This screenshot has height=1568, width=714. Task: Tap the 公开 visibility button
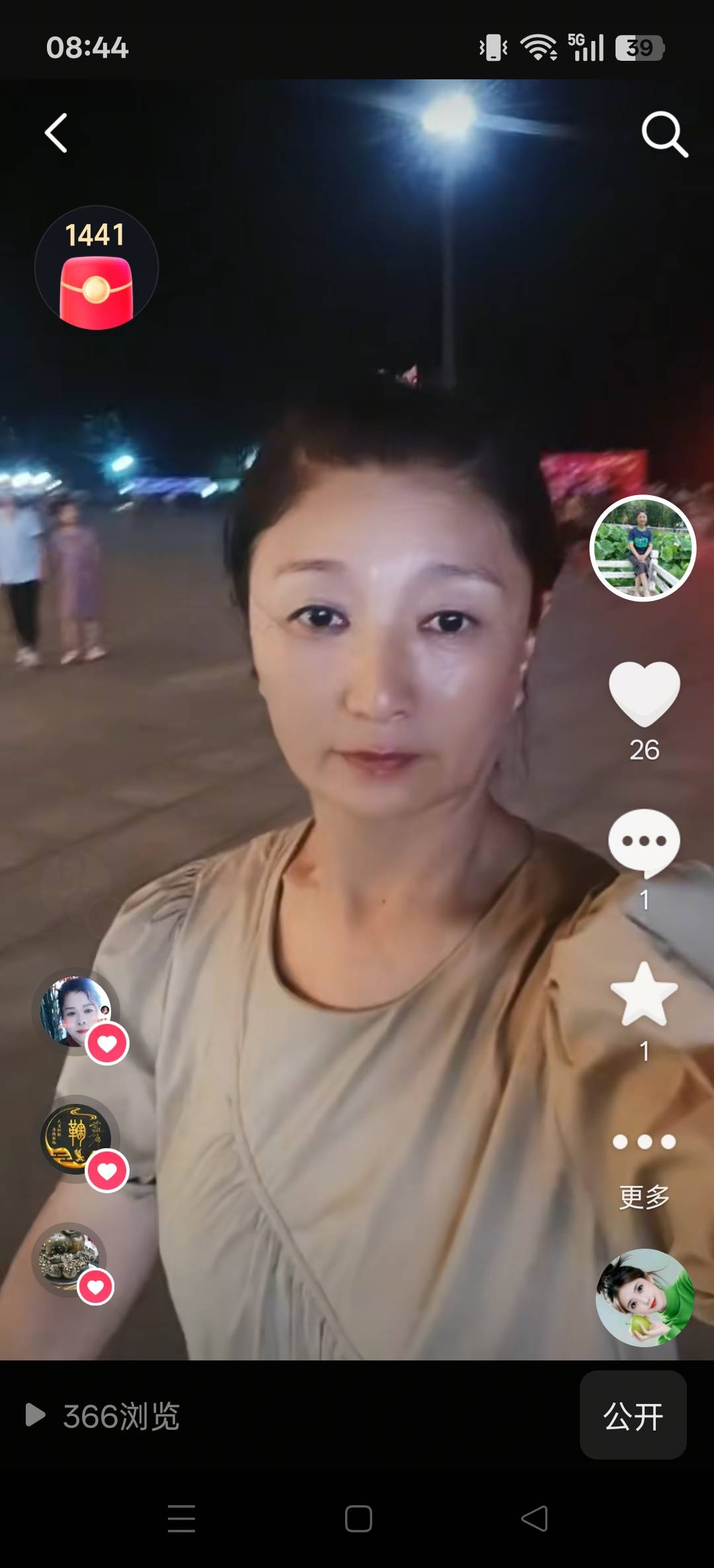tap(633, 1416)
